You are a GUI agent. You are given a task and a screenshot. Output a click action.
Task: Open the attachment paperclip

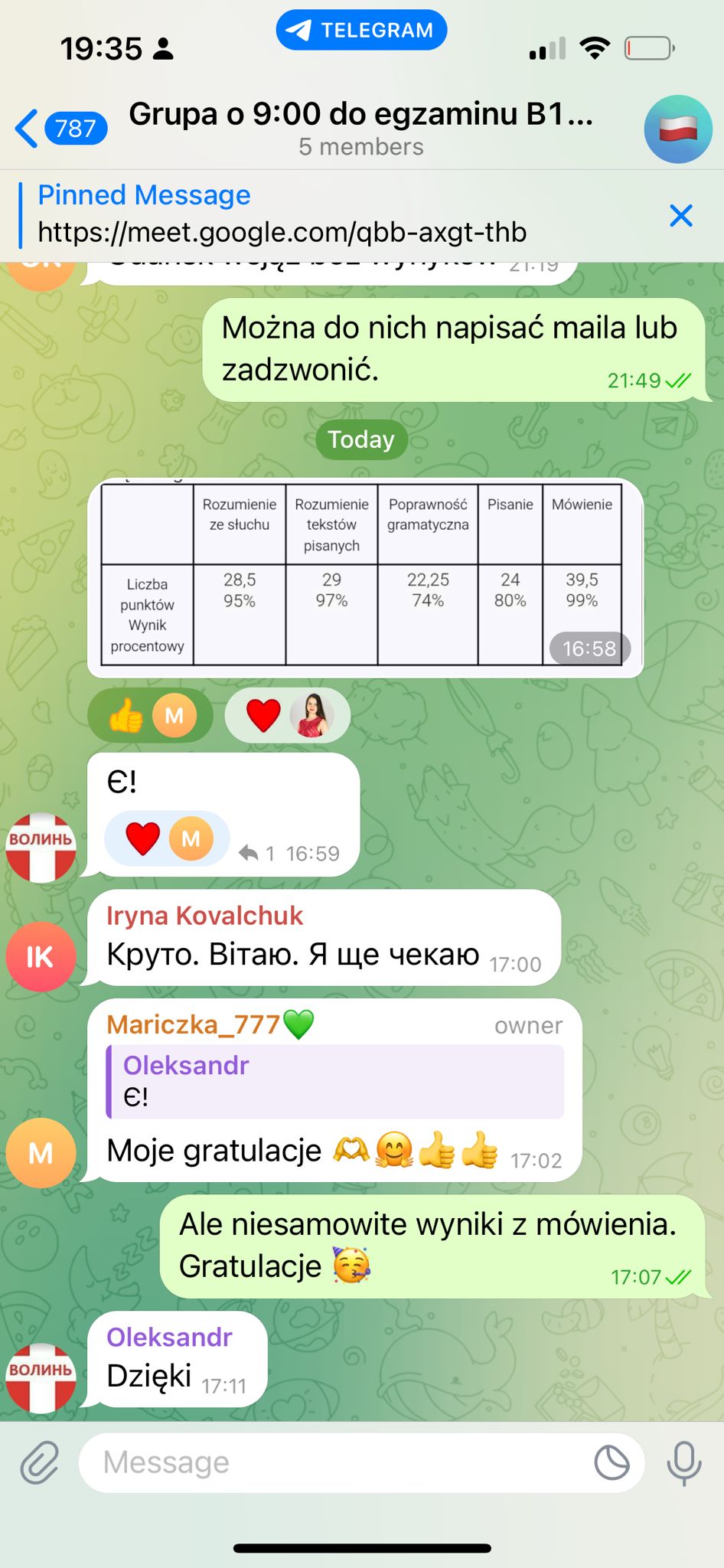[39, 1462]
